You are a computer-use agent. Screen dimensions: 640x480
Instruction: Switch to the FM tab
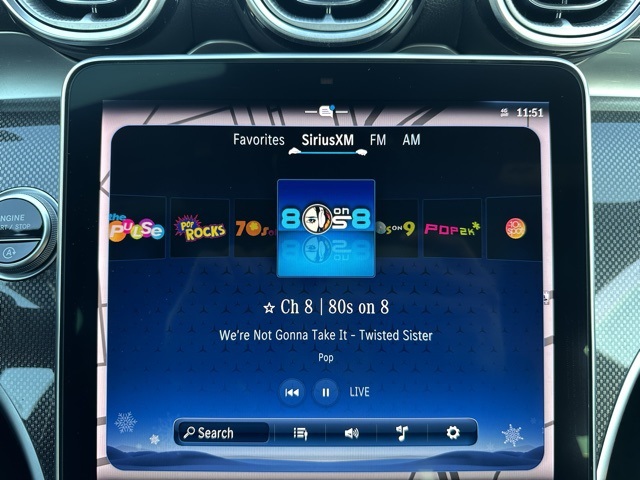tap(377, 141)
